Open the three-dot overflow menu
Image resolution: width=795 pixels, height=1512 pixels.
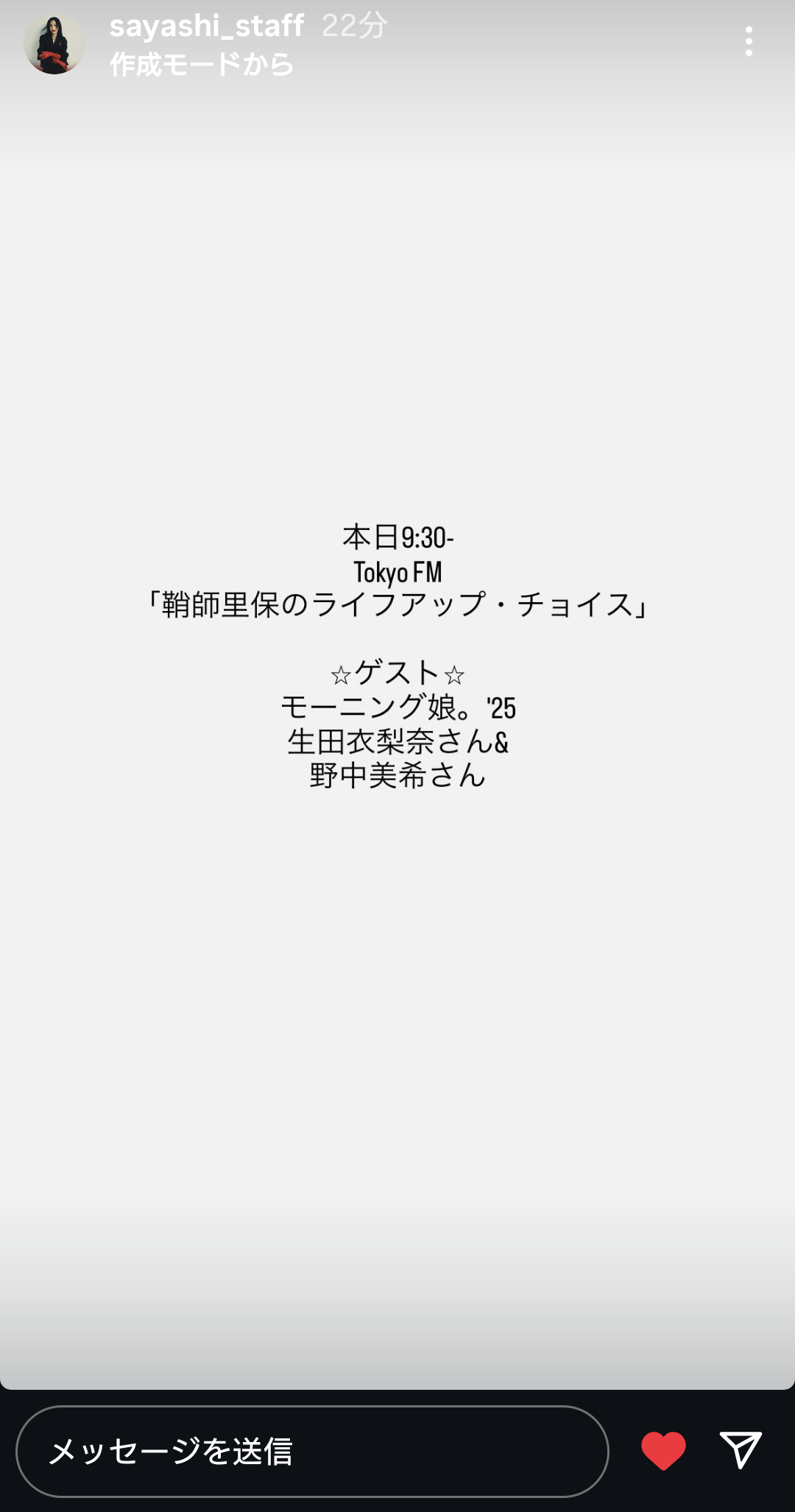coord(749,42)
